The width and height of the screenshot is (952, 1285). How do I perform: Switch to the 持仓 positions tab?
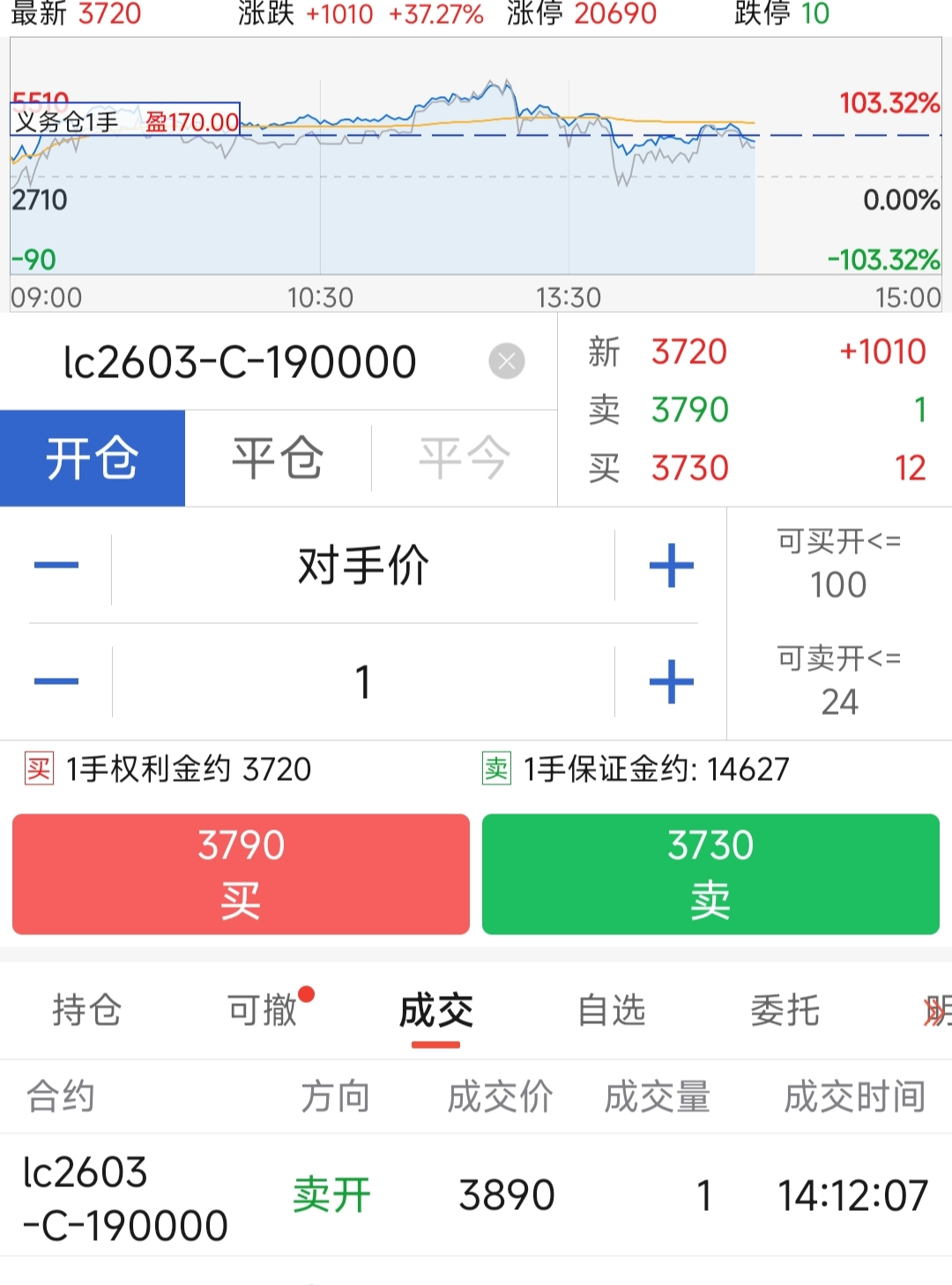[86, 1010]
